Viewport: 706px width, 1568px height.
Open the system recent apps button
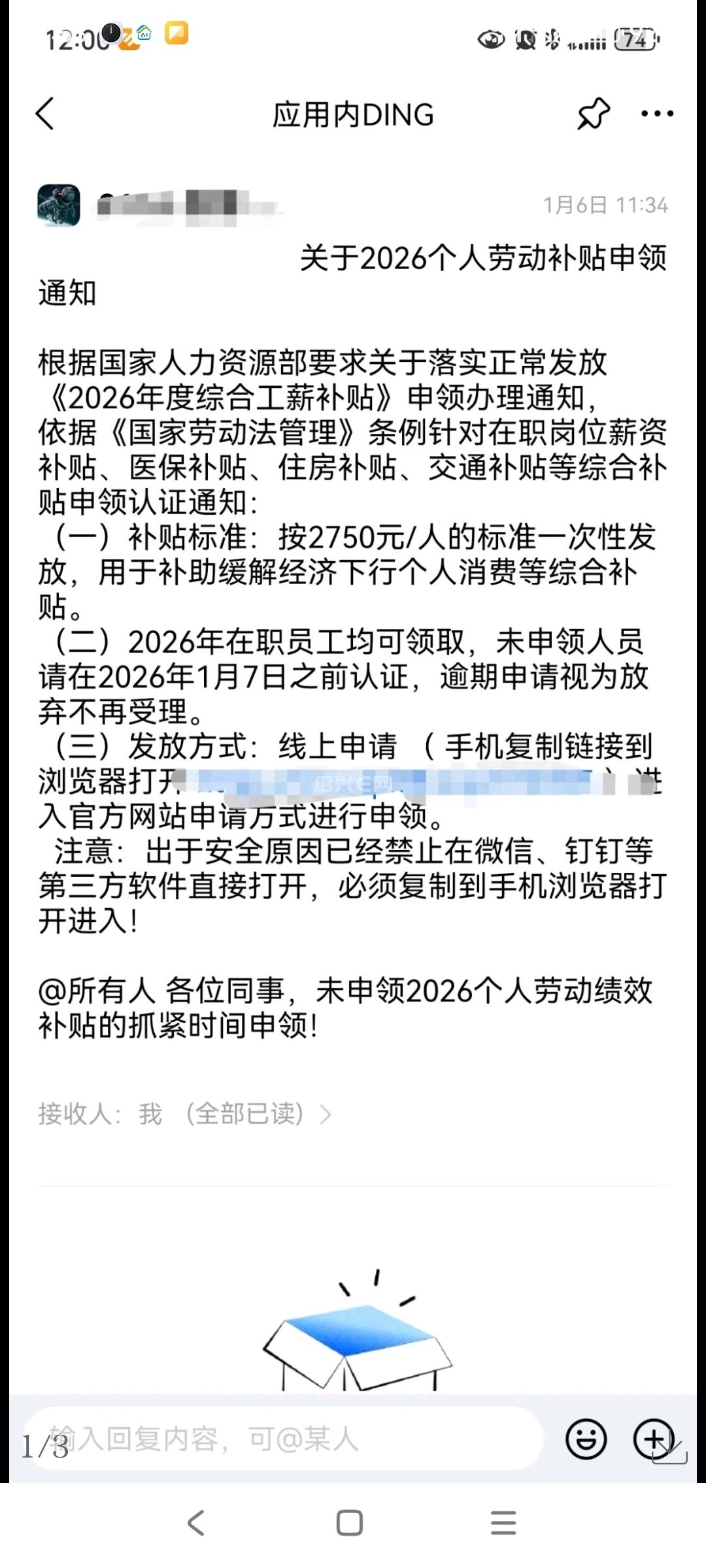(503, 1522)
